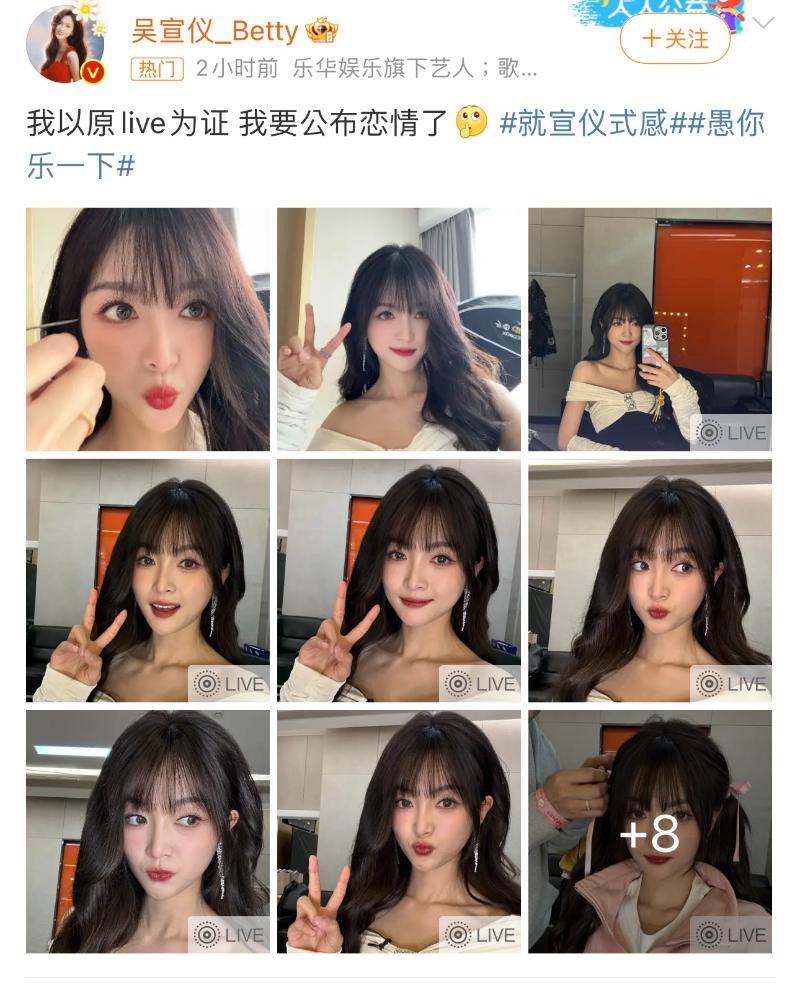
Task: Open the sixth live photo looking sideways
Action: pyautogui.click(x=650, y=580)
